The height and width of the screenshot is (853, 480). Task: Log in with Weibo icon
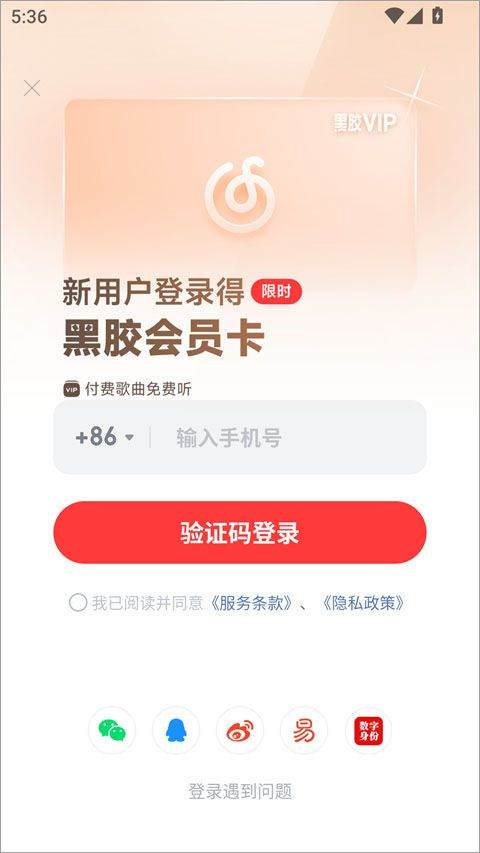pyautogui.click(x=240, y=730)
